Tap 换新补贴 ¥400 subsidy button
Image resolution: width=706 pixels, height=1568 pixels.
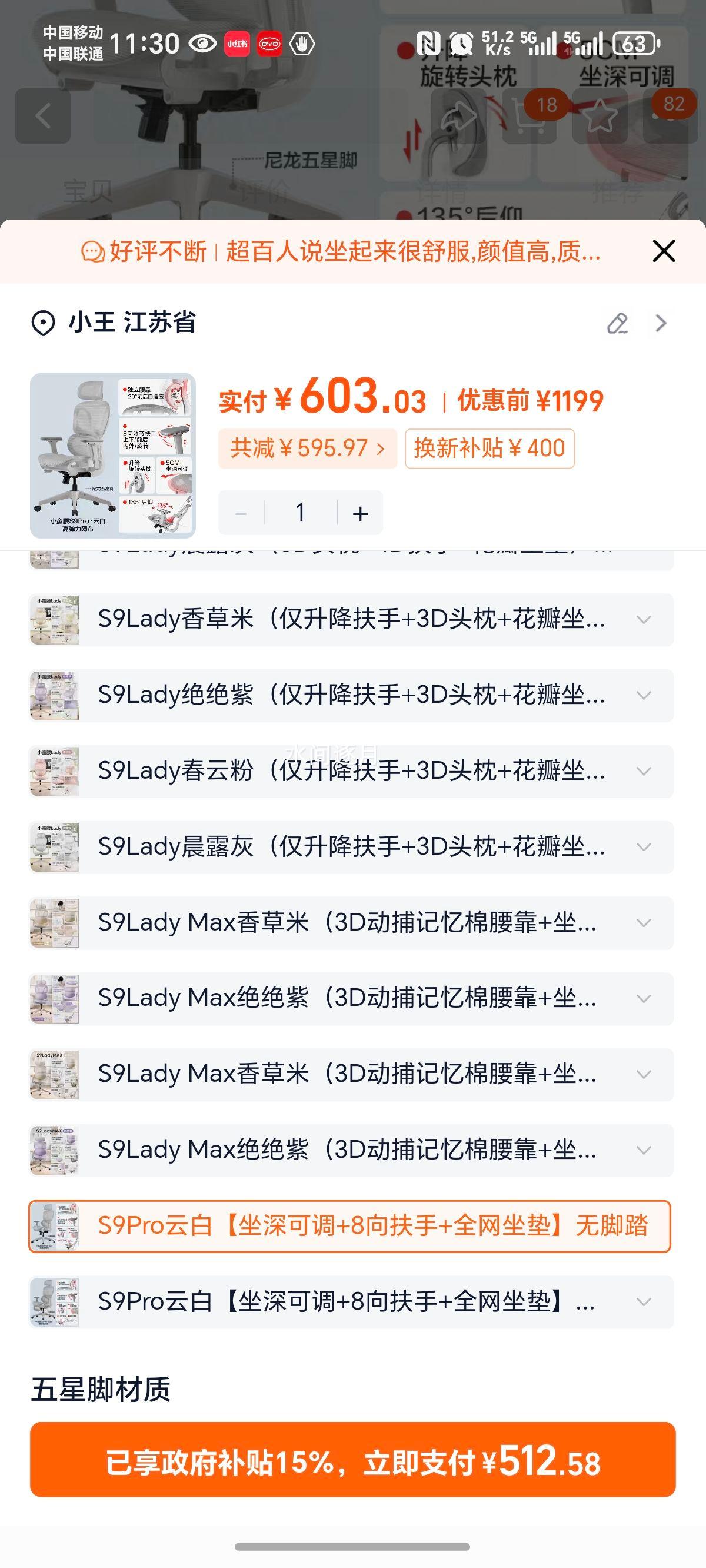click(x=490, y=449)
